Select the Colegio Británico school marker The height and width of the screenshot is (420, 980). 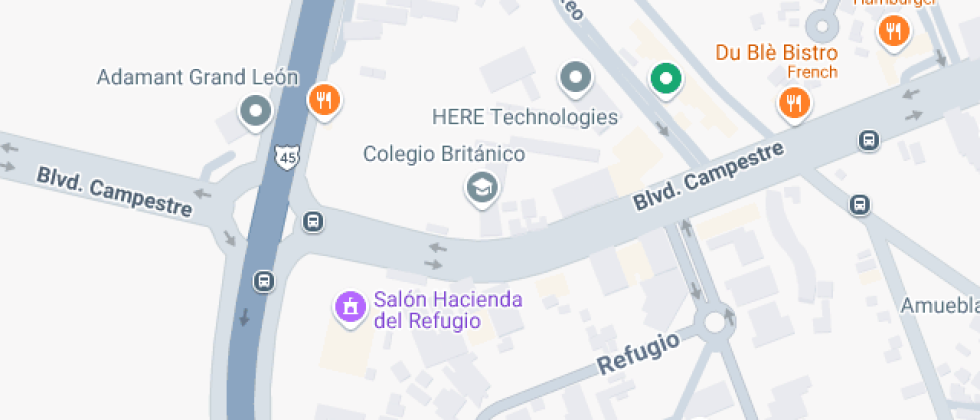[x=483, y=186]
